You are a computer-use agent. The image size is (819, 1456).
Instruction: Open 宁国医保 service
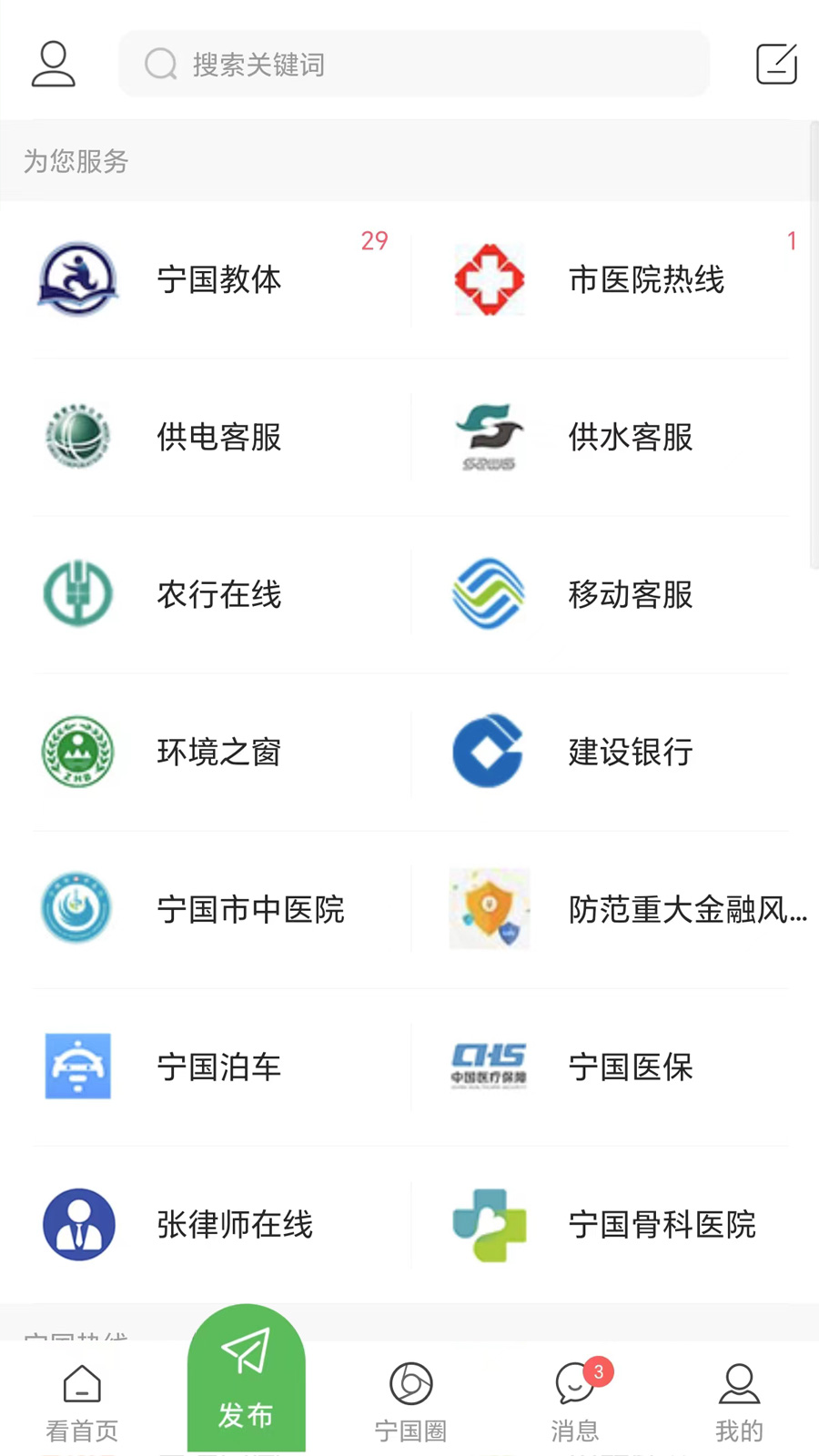[628, 1067]
